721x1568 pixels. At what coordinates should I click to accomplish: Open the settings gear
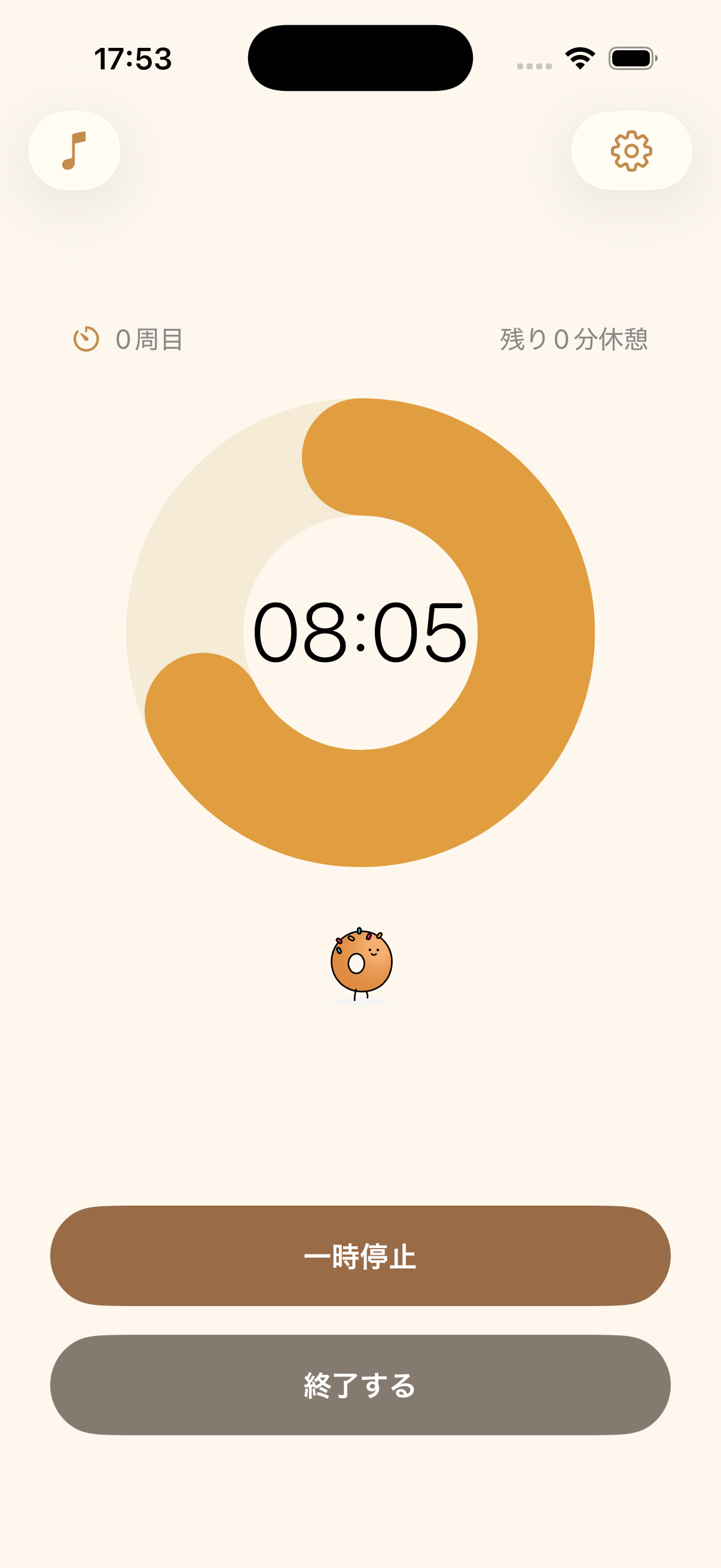631,150
